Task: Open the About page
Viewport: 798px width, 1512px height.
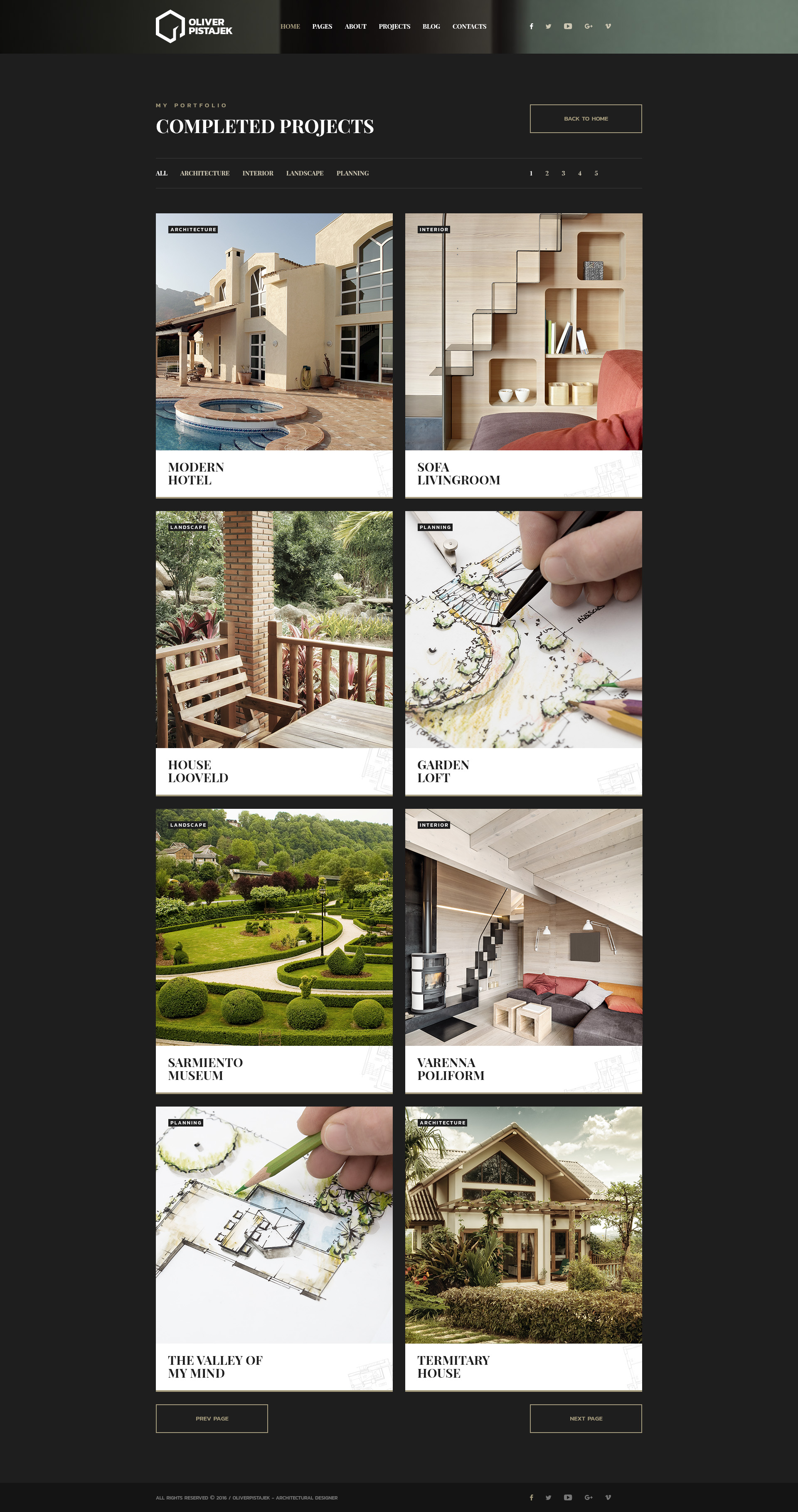Action: click(x=355, y=27)
